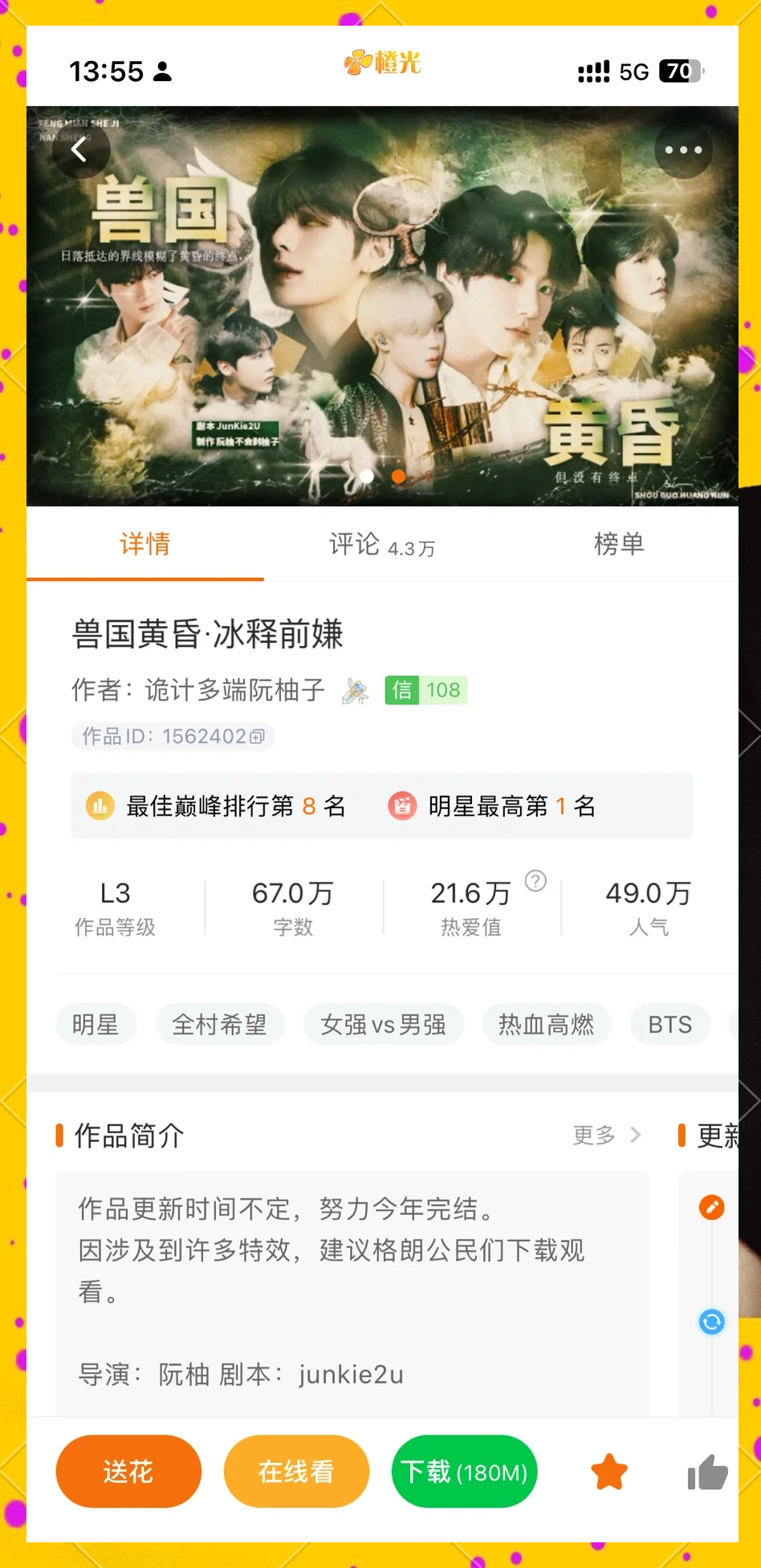
Task: Switch to the 榜单 tab
Action: [619, 545]
